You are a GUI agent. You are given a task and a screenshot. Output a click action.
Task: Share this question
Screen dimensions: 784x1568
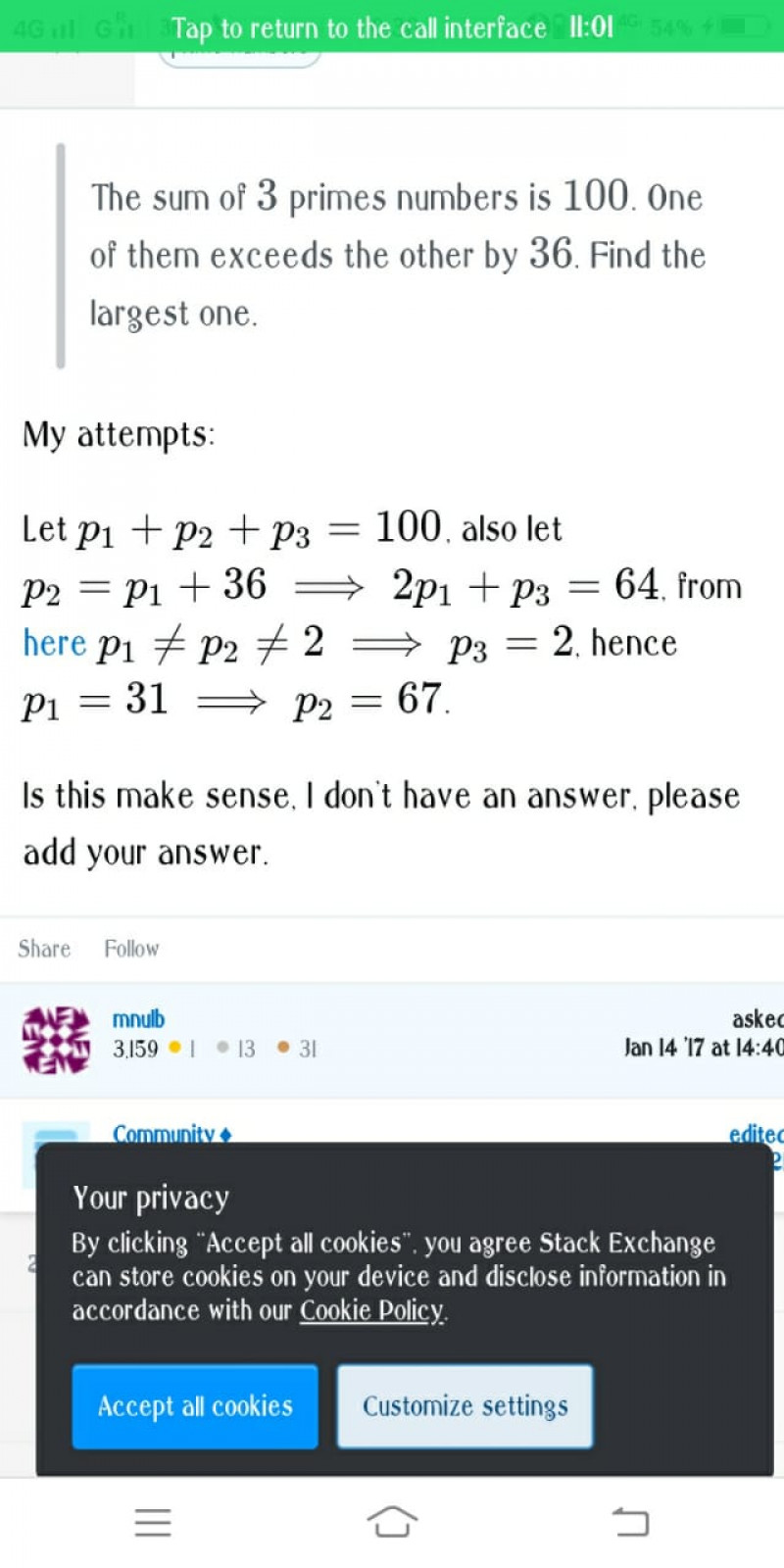click(44, 949)
